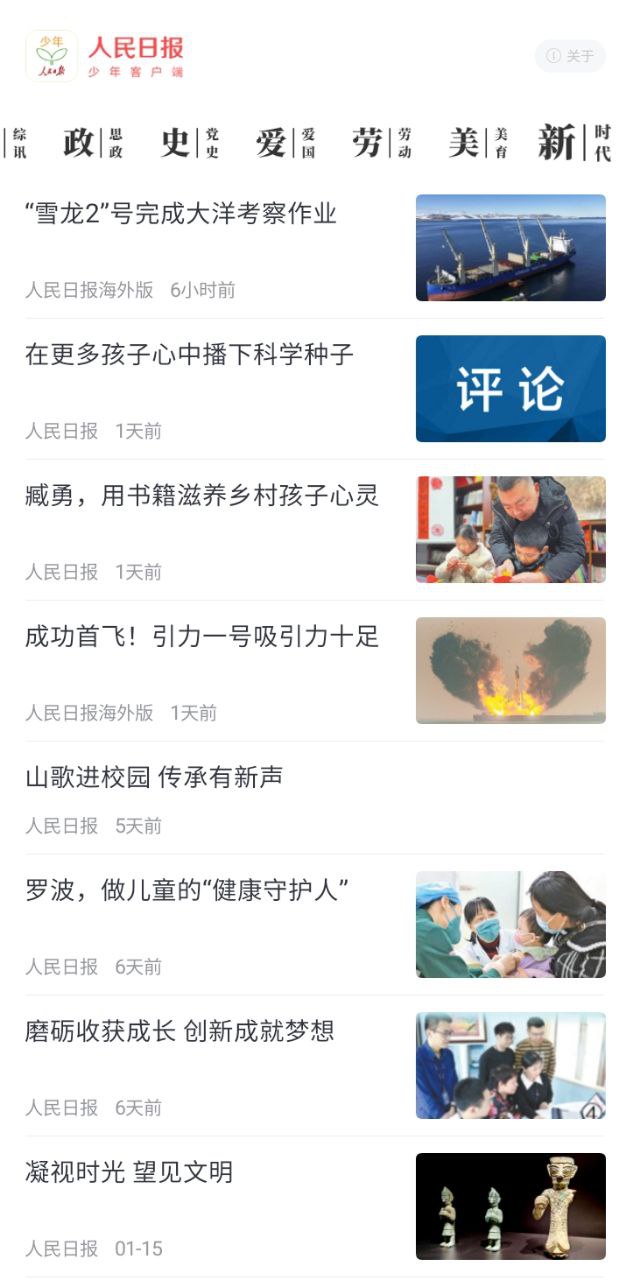
Task: View 成功首飞！引力一号吸引力十足 story
Action: click(x=202, y=636)
